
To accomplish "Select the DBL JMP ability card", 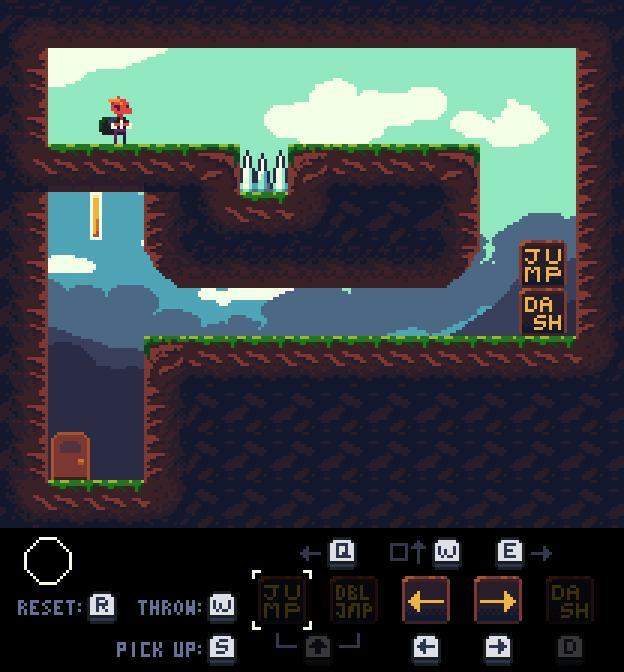I will [x=354, y=601].
